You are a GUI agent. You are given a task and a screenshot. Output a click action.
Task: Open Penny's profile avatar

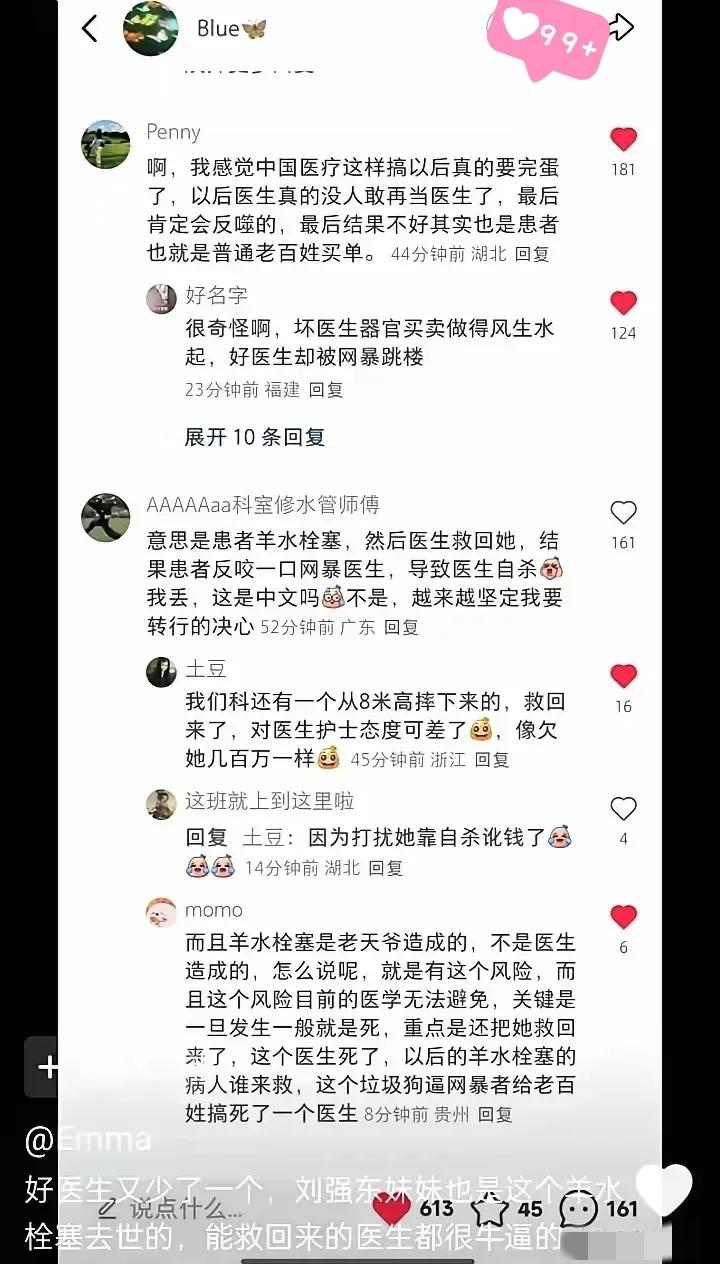105,146
